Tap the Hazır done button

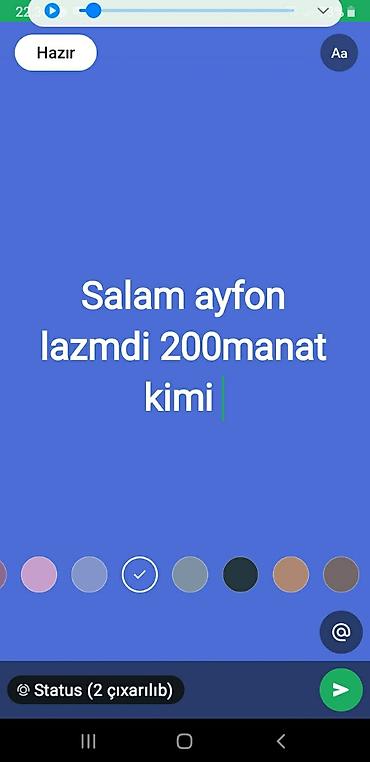click(56, 52)
